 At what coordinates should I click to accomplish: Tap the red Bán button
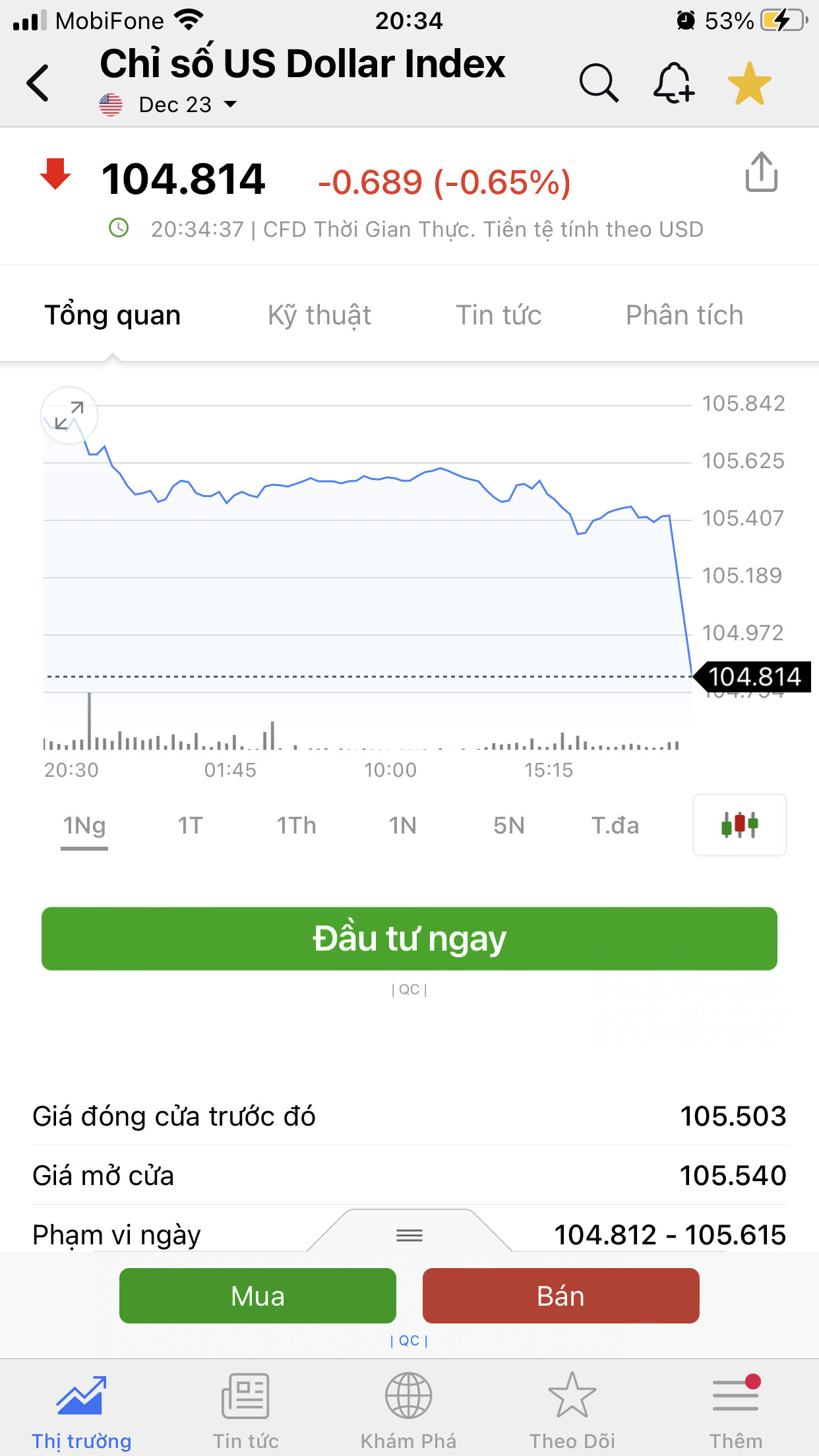[x=561, y=1296]
